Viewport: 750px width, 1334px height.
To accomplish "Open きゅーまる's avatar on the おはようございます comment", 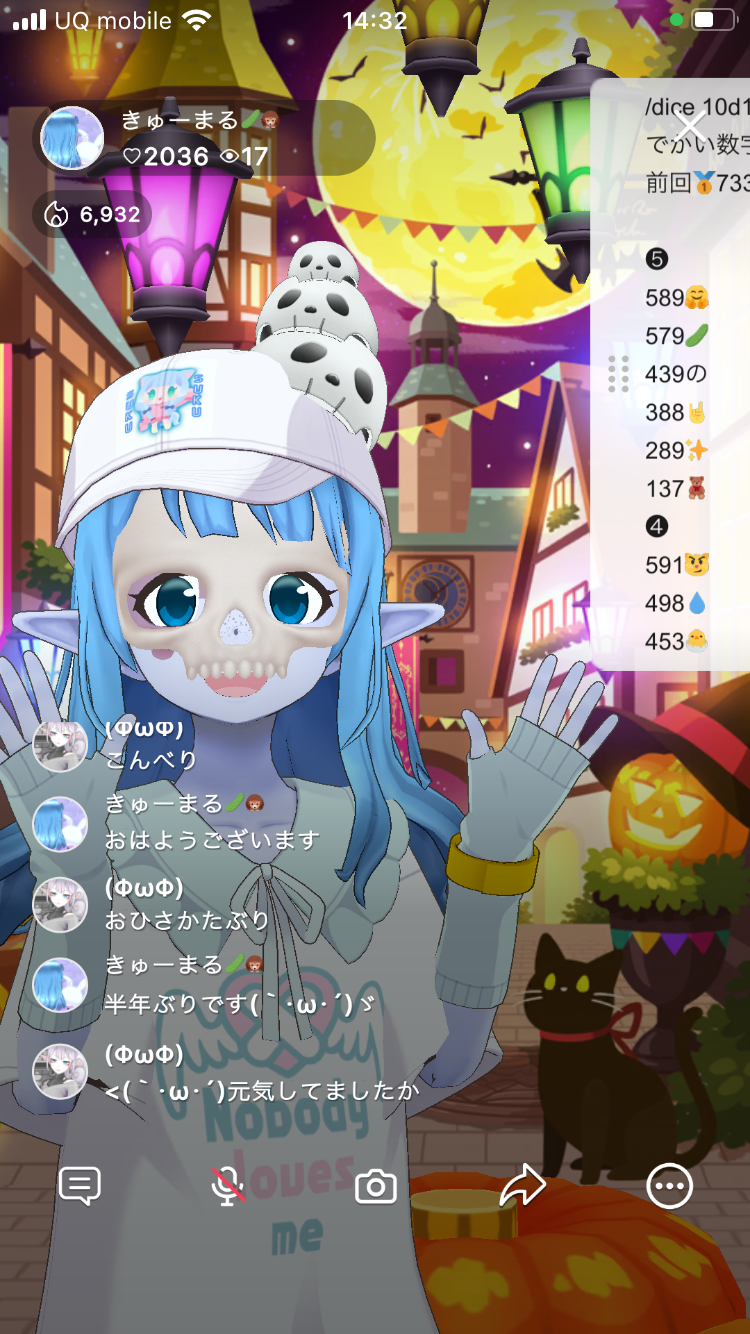I will point(60,824).
